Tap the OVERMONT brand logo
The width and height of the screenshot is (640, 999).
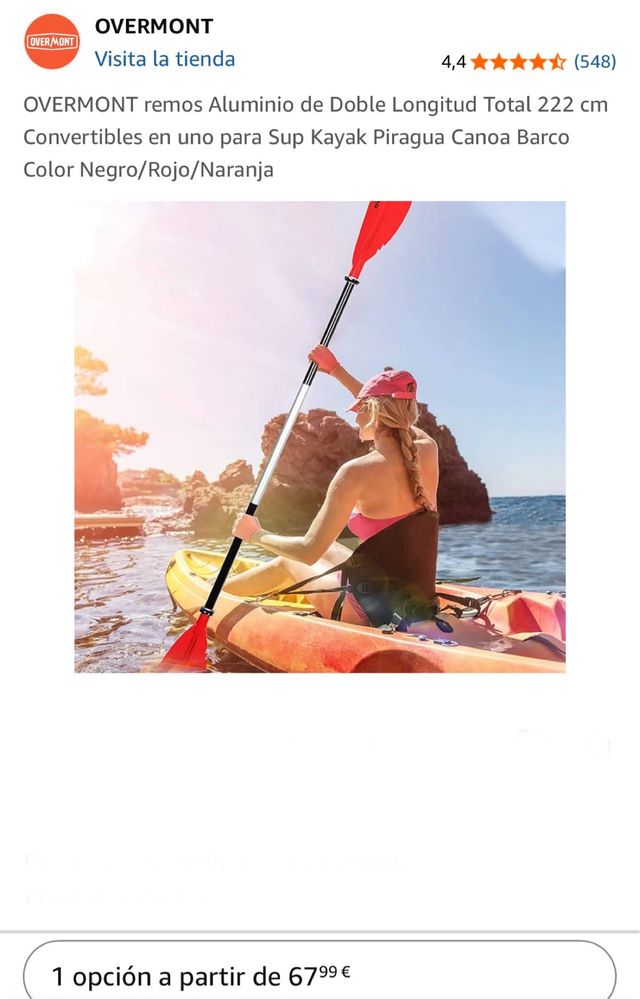[x=52, y=42]
